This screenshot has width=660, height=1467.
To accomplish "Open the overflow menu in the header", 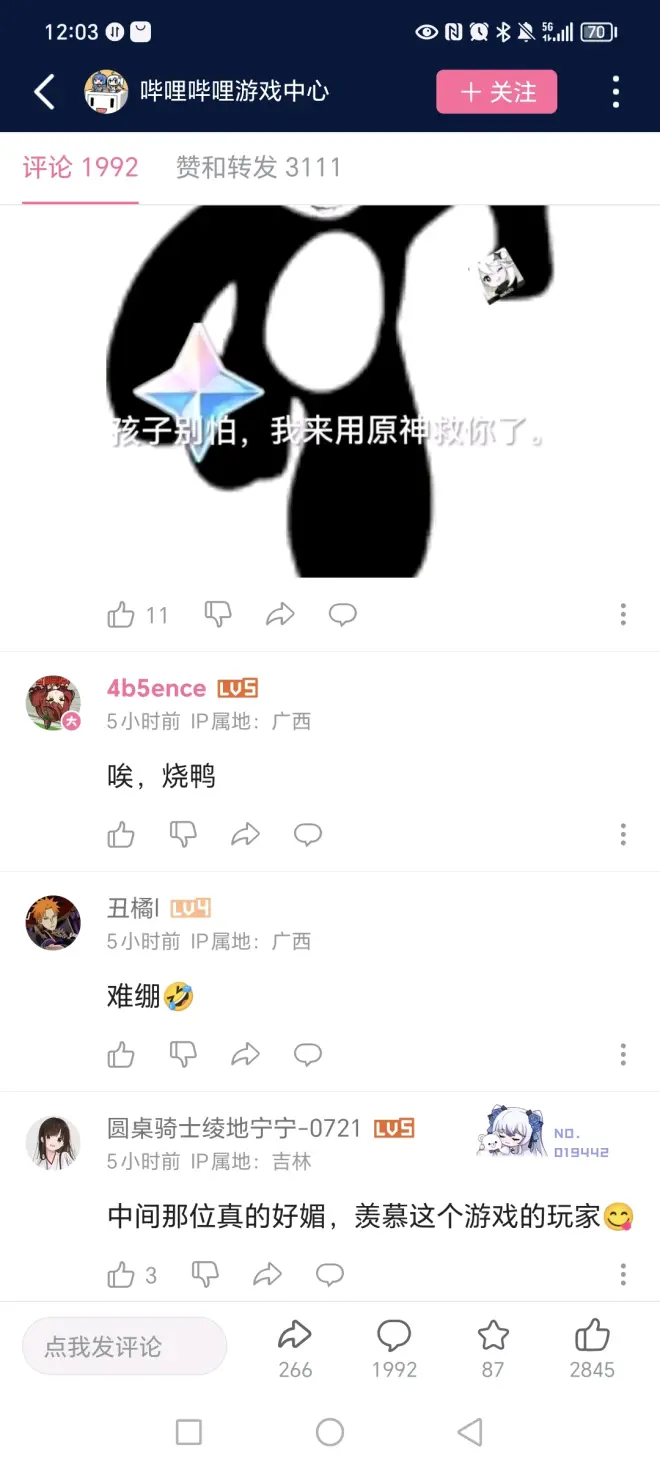I will click(616, 92).
